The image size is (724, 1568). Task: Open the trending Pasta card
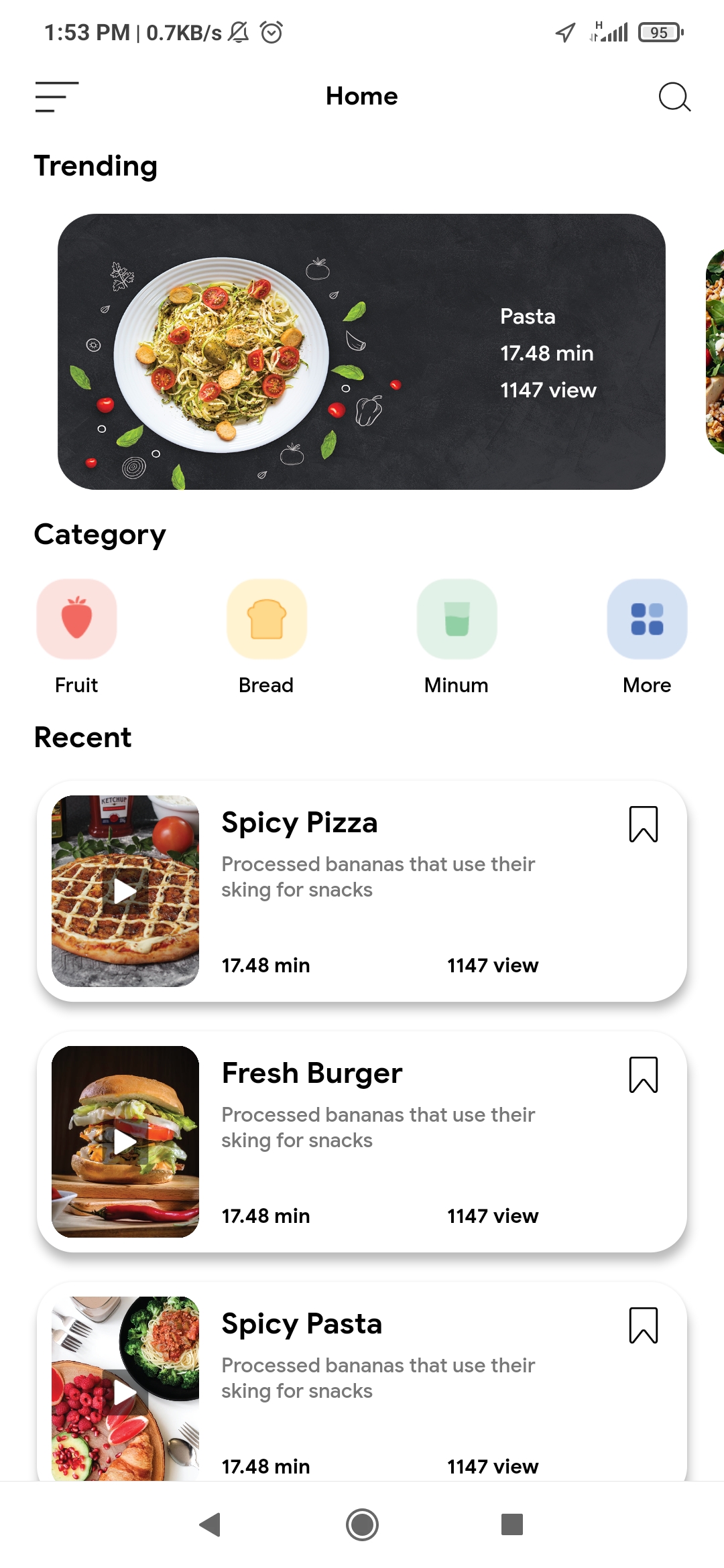point(361,352)
